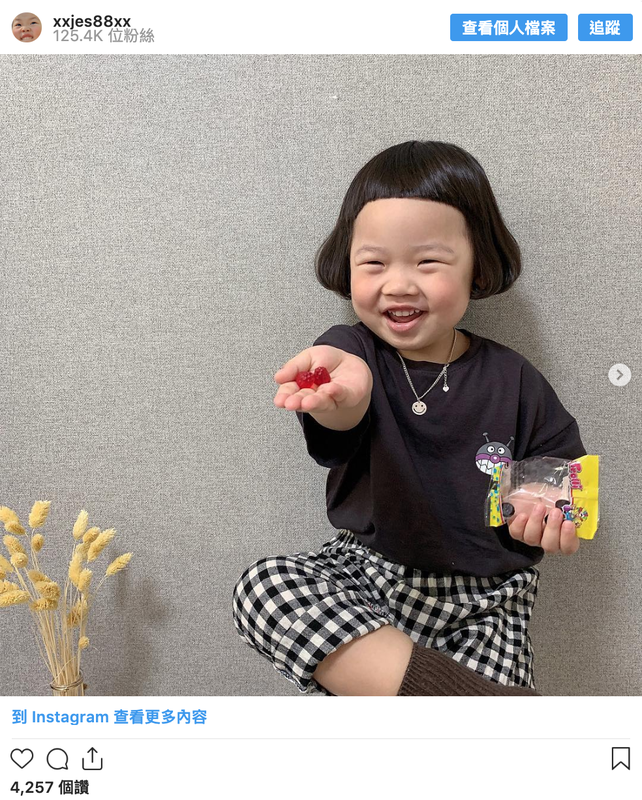This screenshot has width=642, height=800.
Task: Tap the 查看個人檔案 button
Action: pyautogui.click(x=508, y=28)
